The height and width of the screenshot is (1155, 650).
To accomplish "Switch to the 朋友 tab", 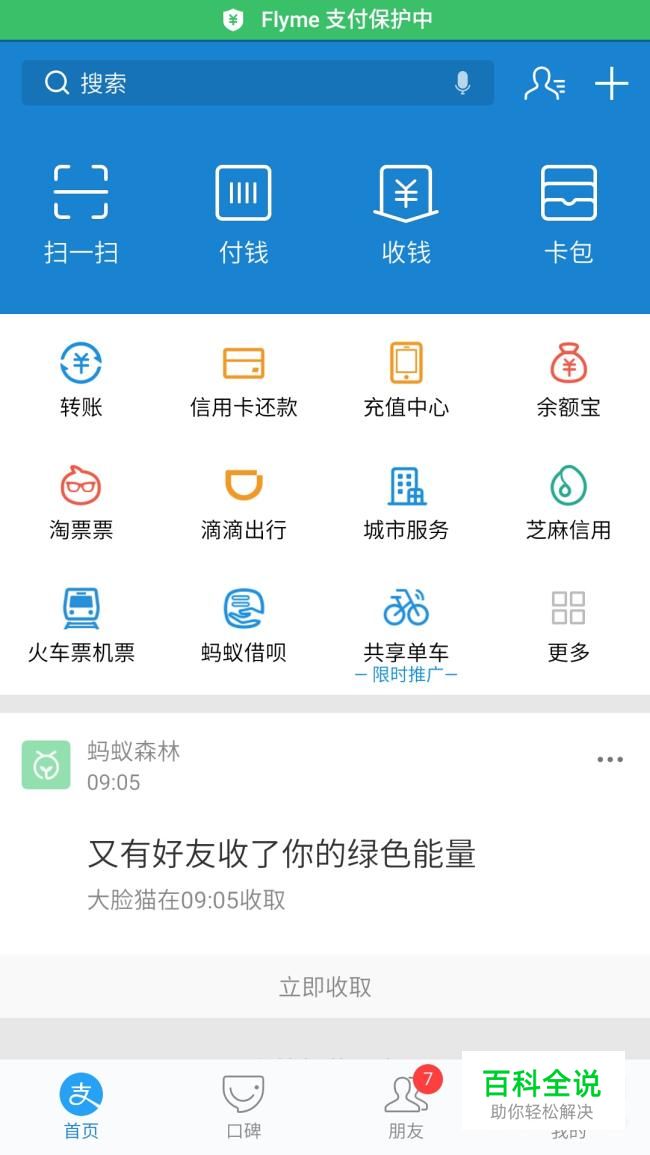I will pos(406,1107).
